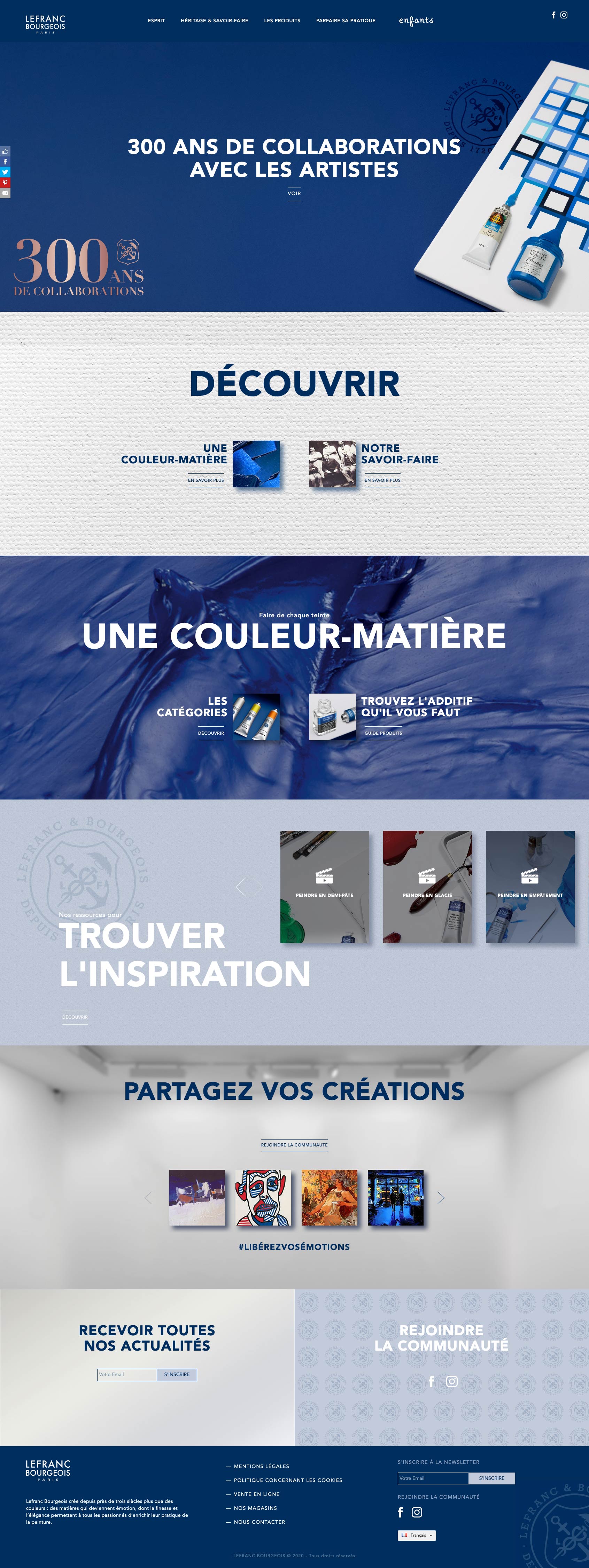This screenshot has height=1568, width=589.
Task: Tap En savoir plus under Une couleur-matière
Action: click(x=206, y=480)
